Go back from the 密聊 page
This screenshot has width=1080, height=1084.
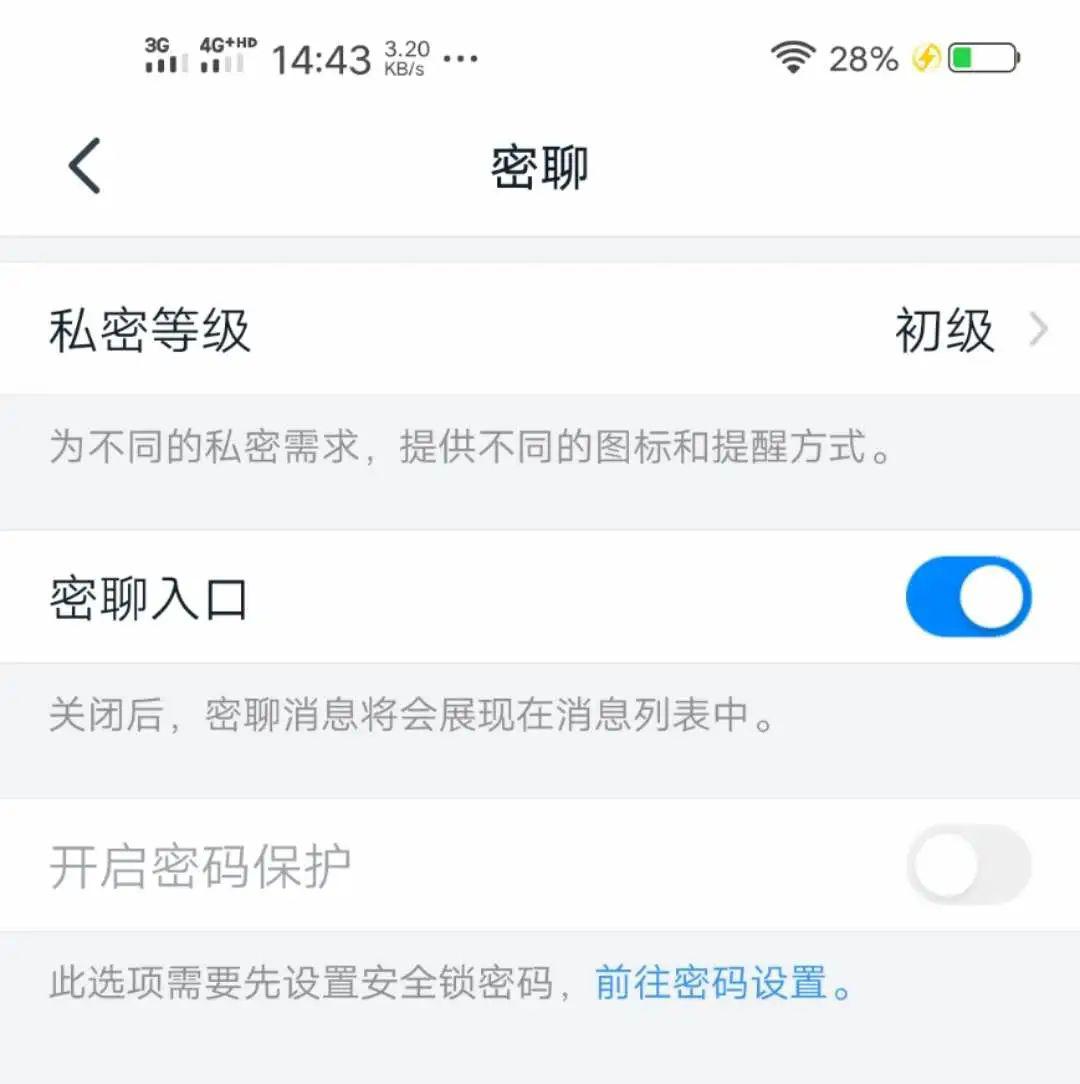(86, 166)
